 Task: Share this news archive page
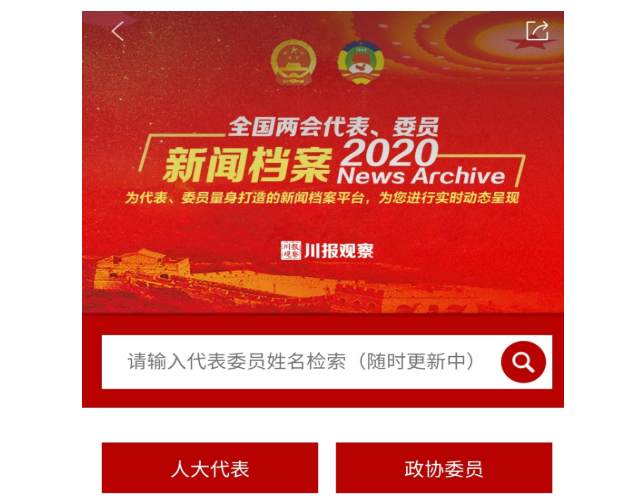tap(537, 31)
